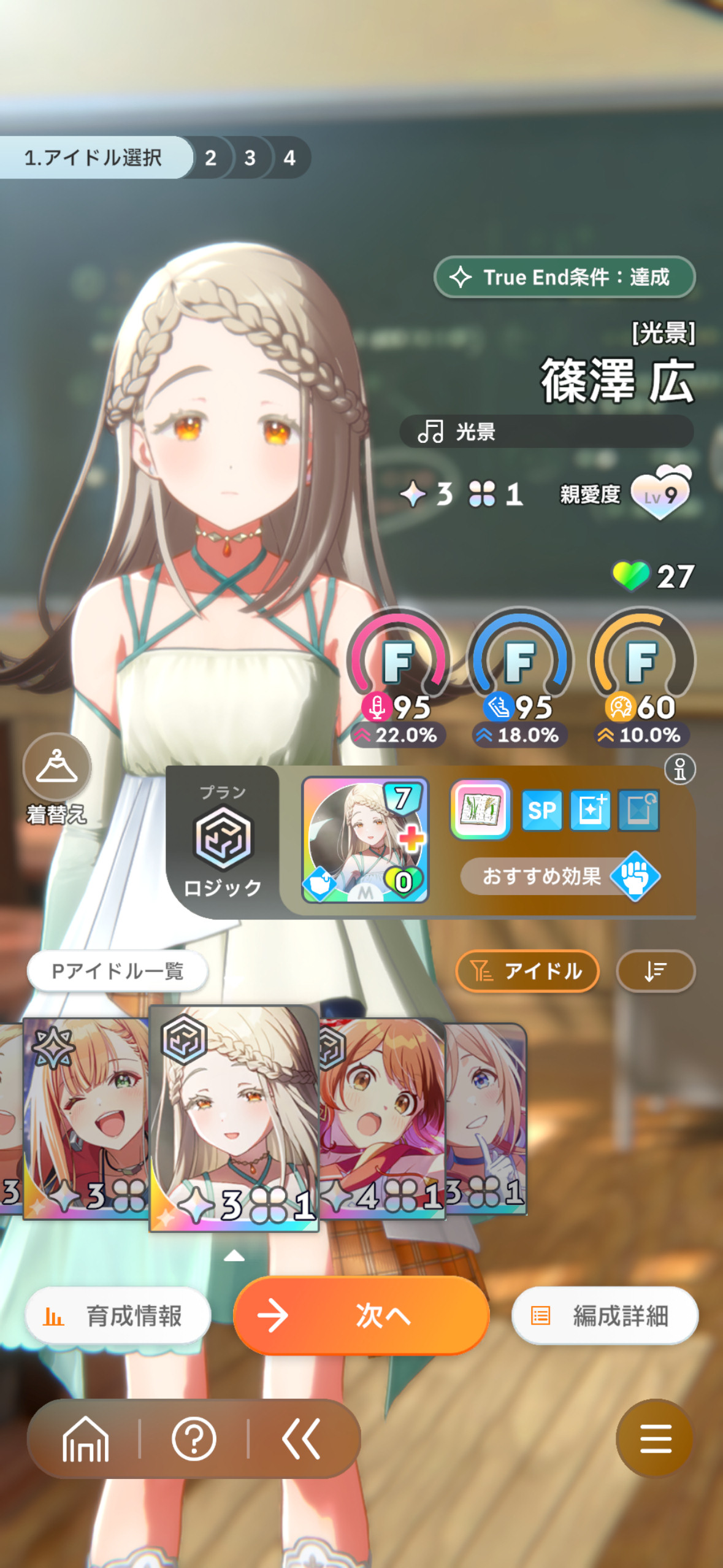Open 編成詳細 formation details

[x=605, y=1315]
